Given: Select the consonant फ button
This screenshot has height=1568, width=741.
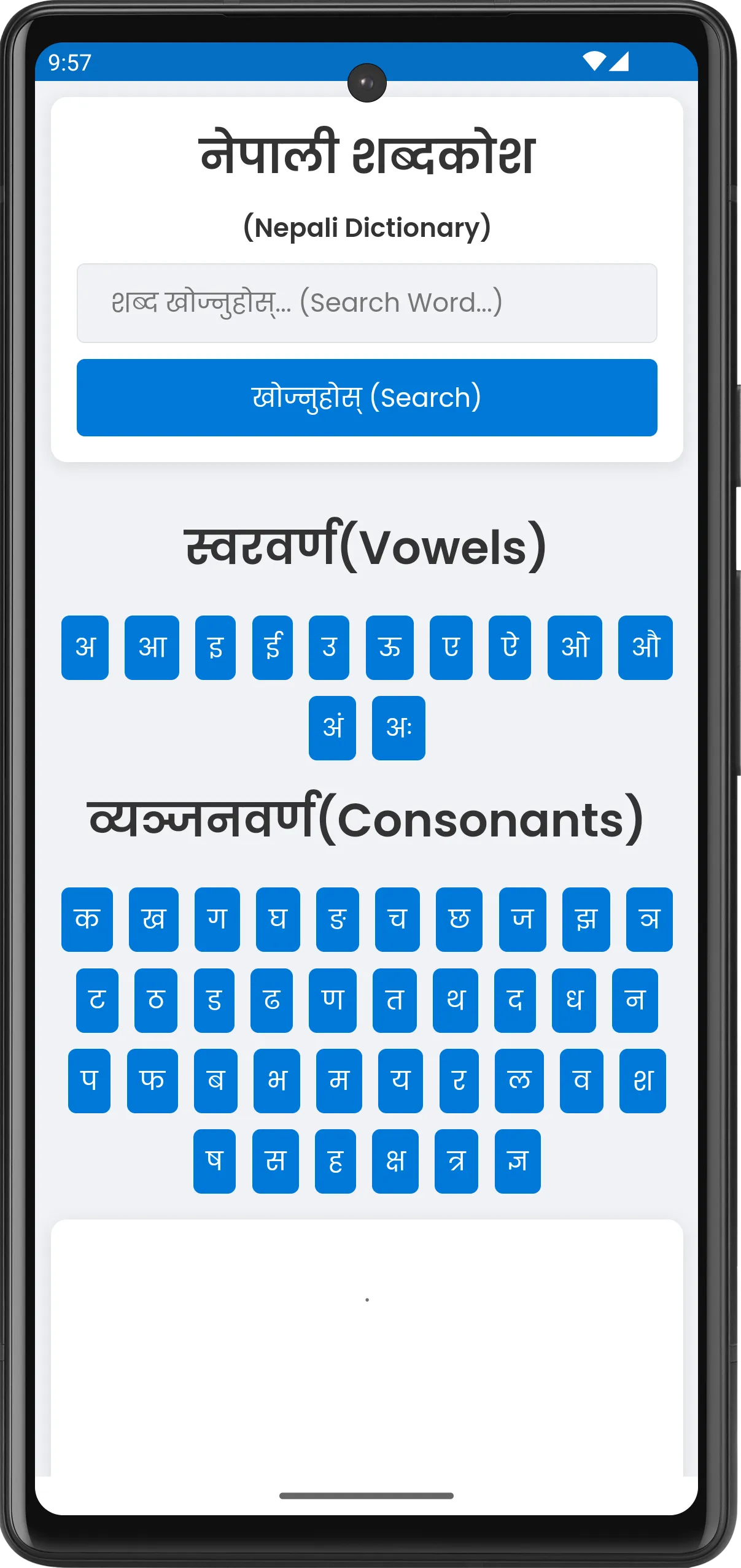Looking at the screenshot, I should (152, 1081).
